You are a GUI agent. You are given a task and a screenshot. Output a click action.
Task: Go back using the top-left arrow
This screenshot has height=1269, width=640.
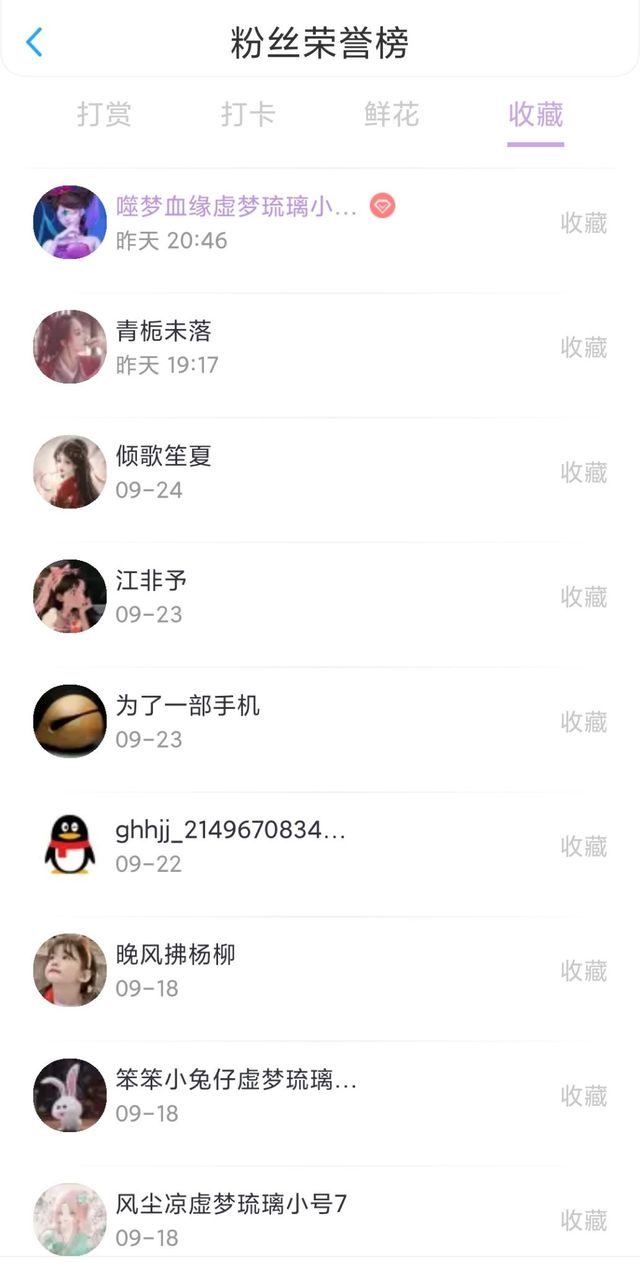coord(35,42)
